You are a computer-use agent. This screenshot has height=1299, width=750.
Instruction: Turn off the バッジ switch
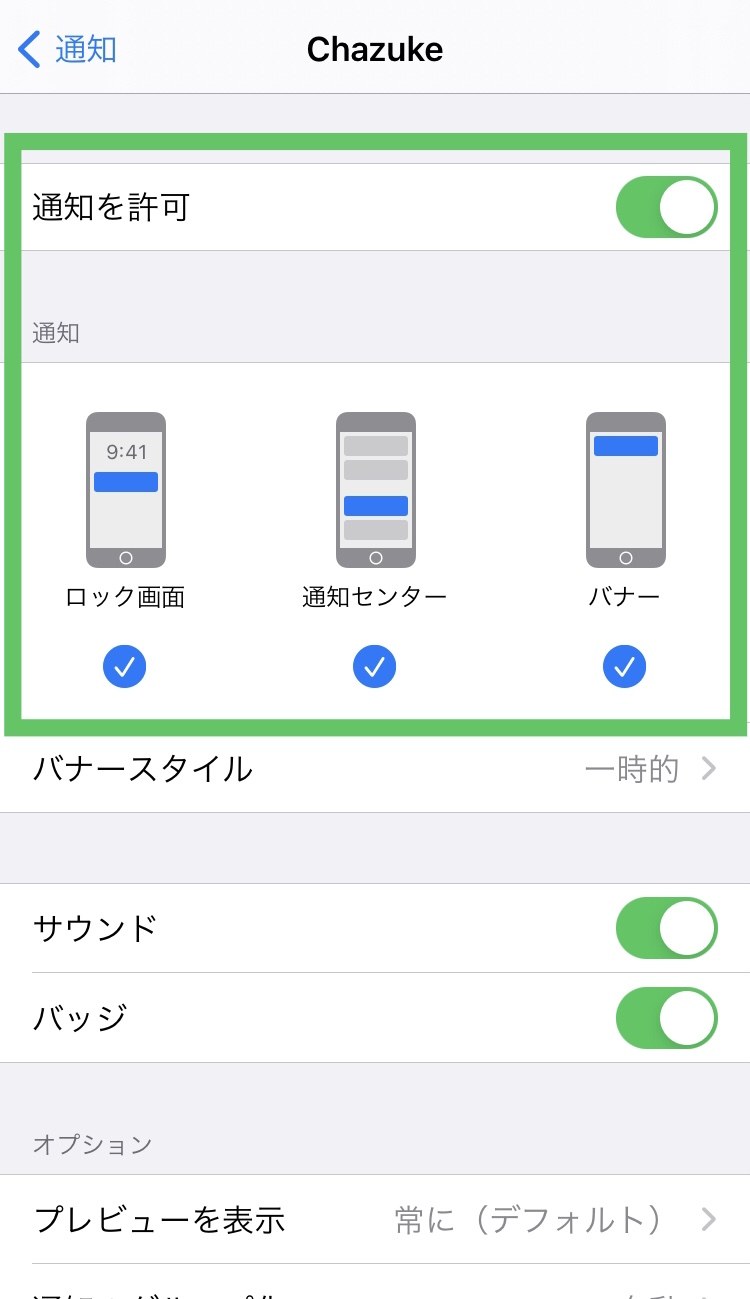tap(667, 1018)
